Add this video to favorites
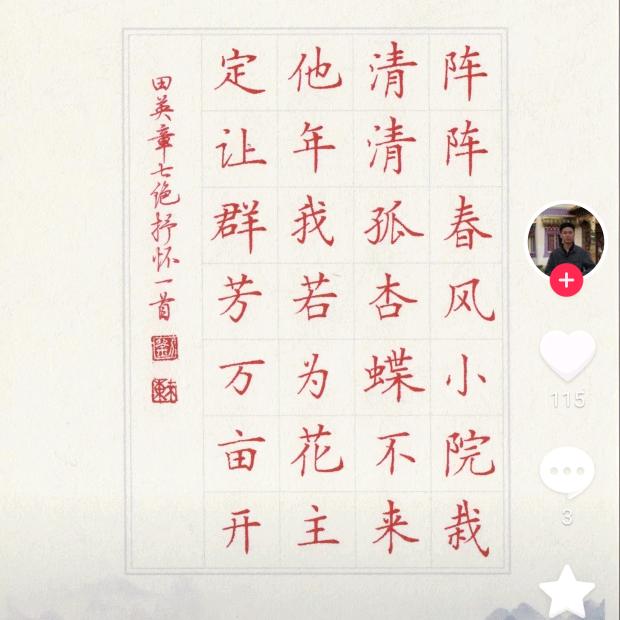Image resolution: width=620 pixels, height=620 pixels. click(567, 590)
